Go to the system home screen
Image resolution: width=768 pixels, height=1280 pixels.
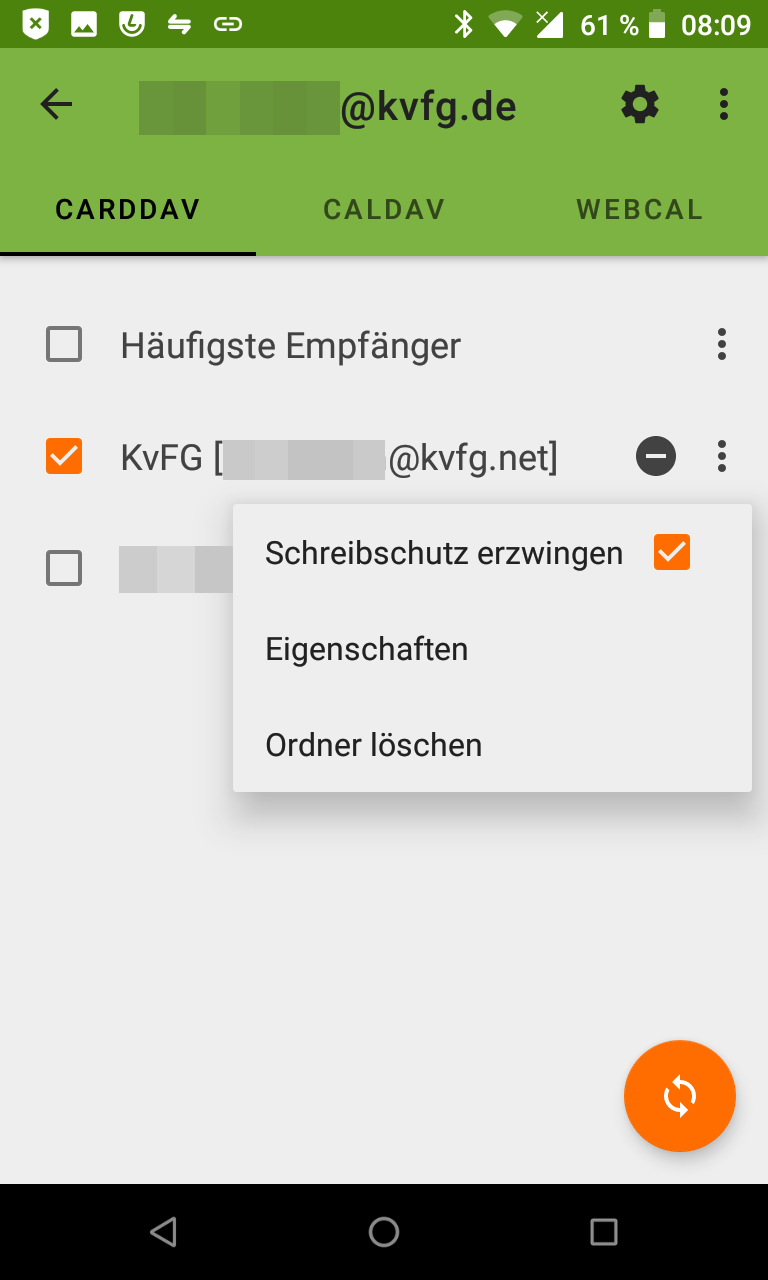[384, 1232]
